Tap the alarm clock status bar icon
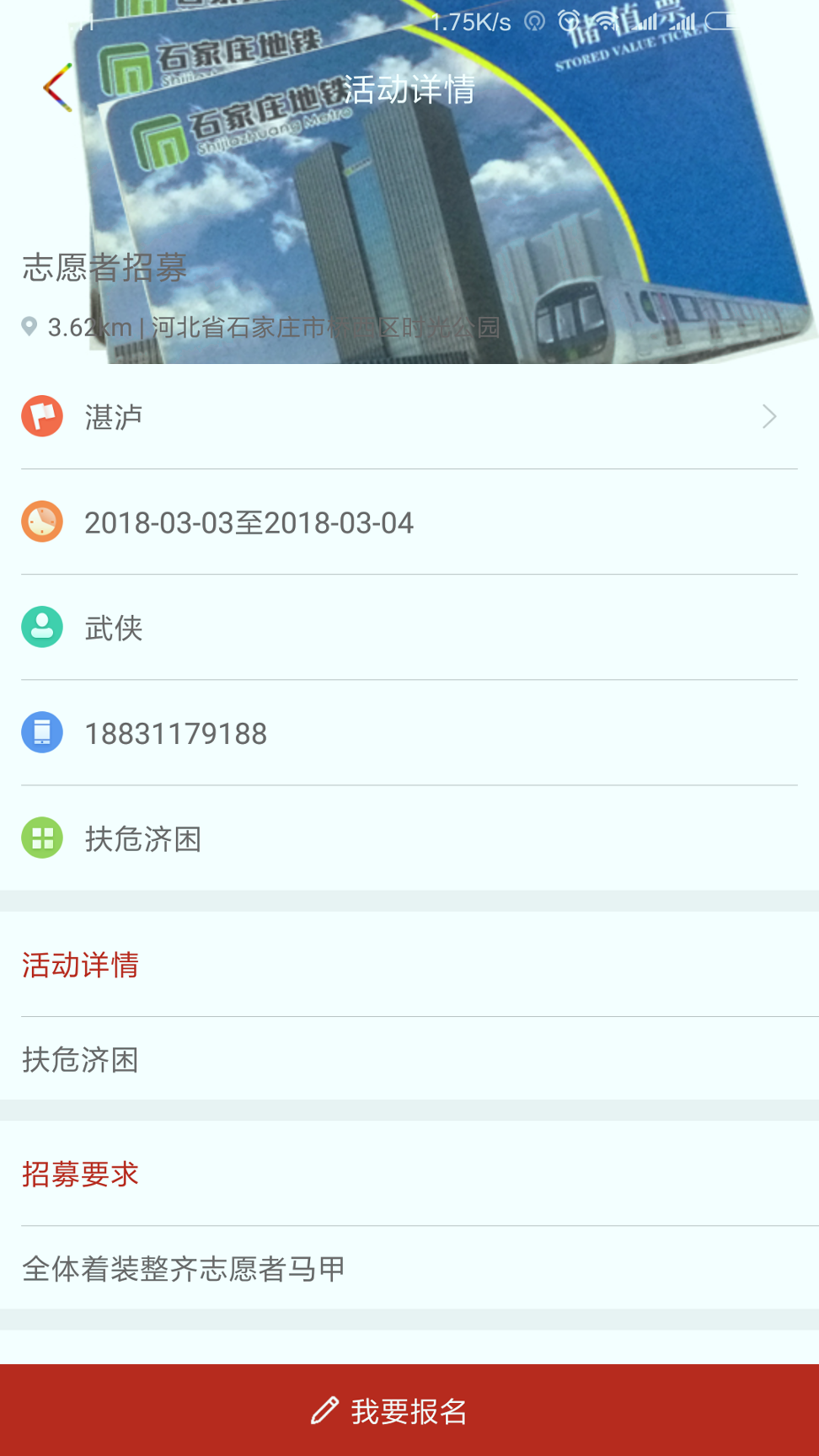Viewport: 819px width, 1456px height. click(x=568, y=21)
